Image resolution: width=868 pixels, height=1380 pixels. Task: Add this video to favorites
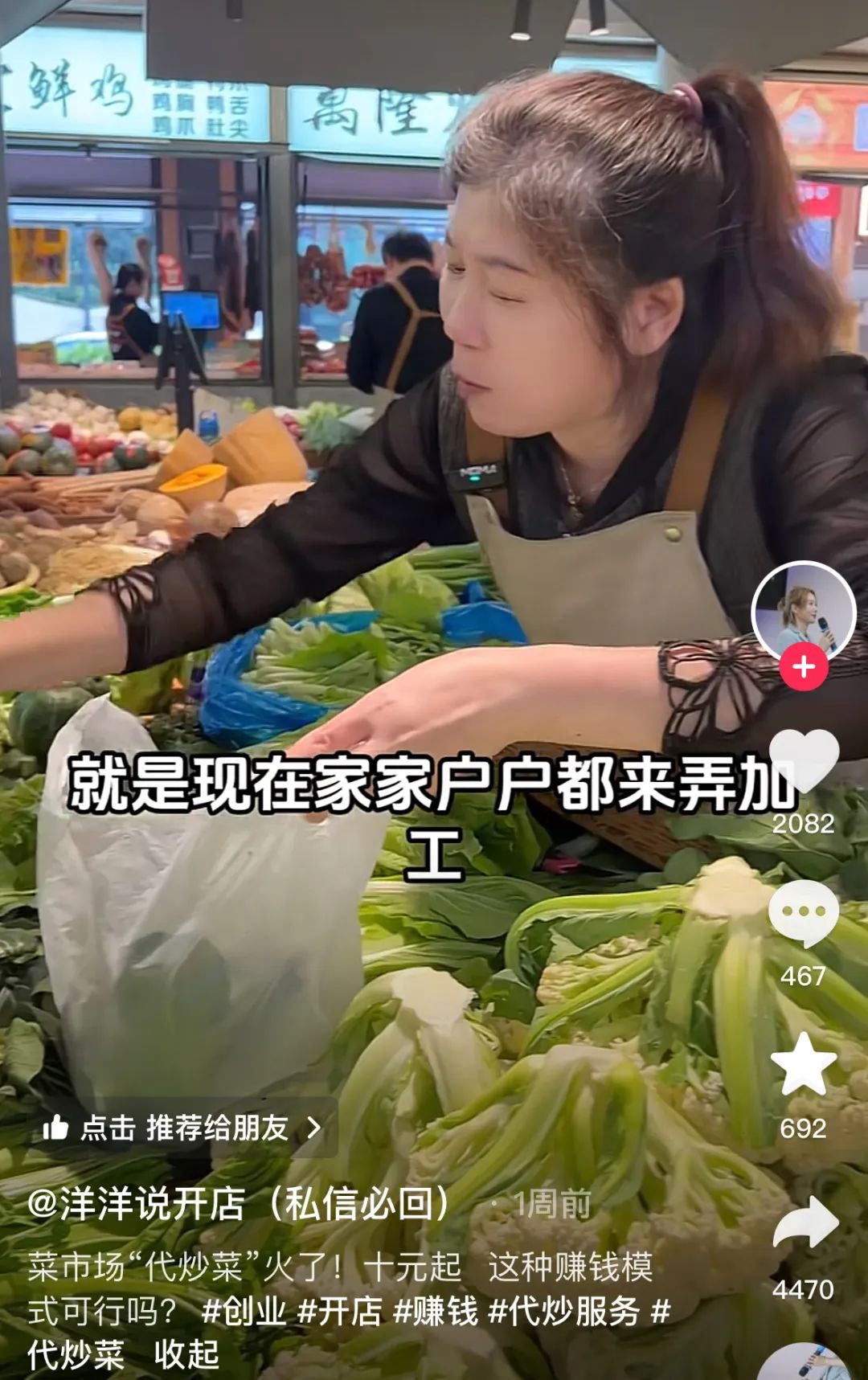point(804,1065)
